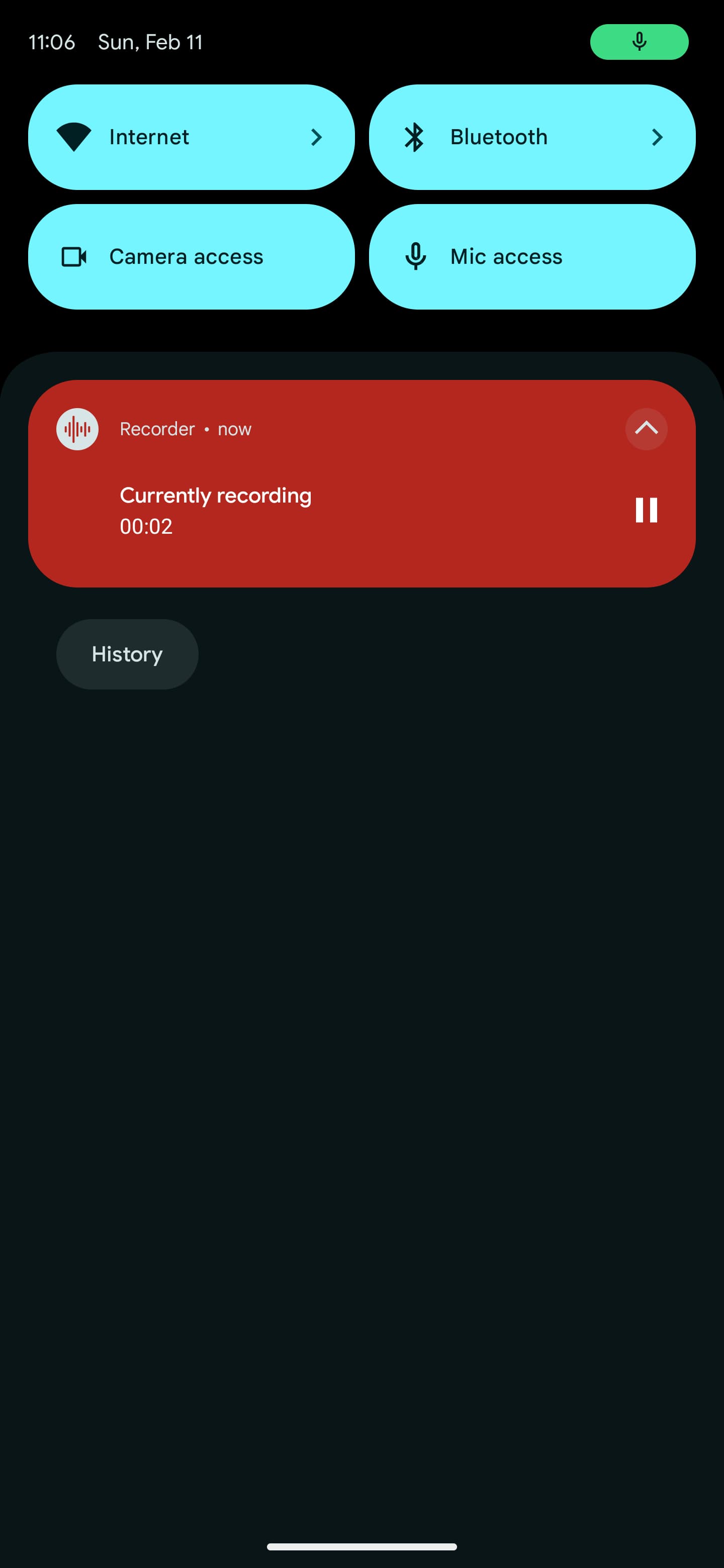
Task: Toggle Mic access tile
Action: coord(531,257)
